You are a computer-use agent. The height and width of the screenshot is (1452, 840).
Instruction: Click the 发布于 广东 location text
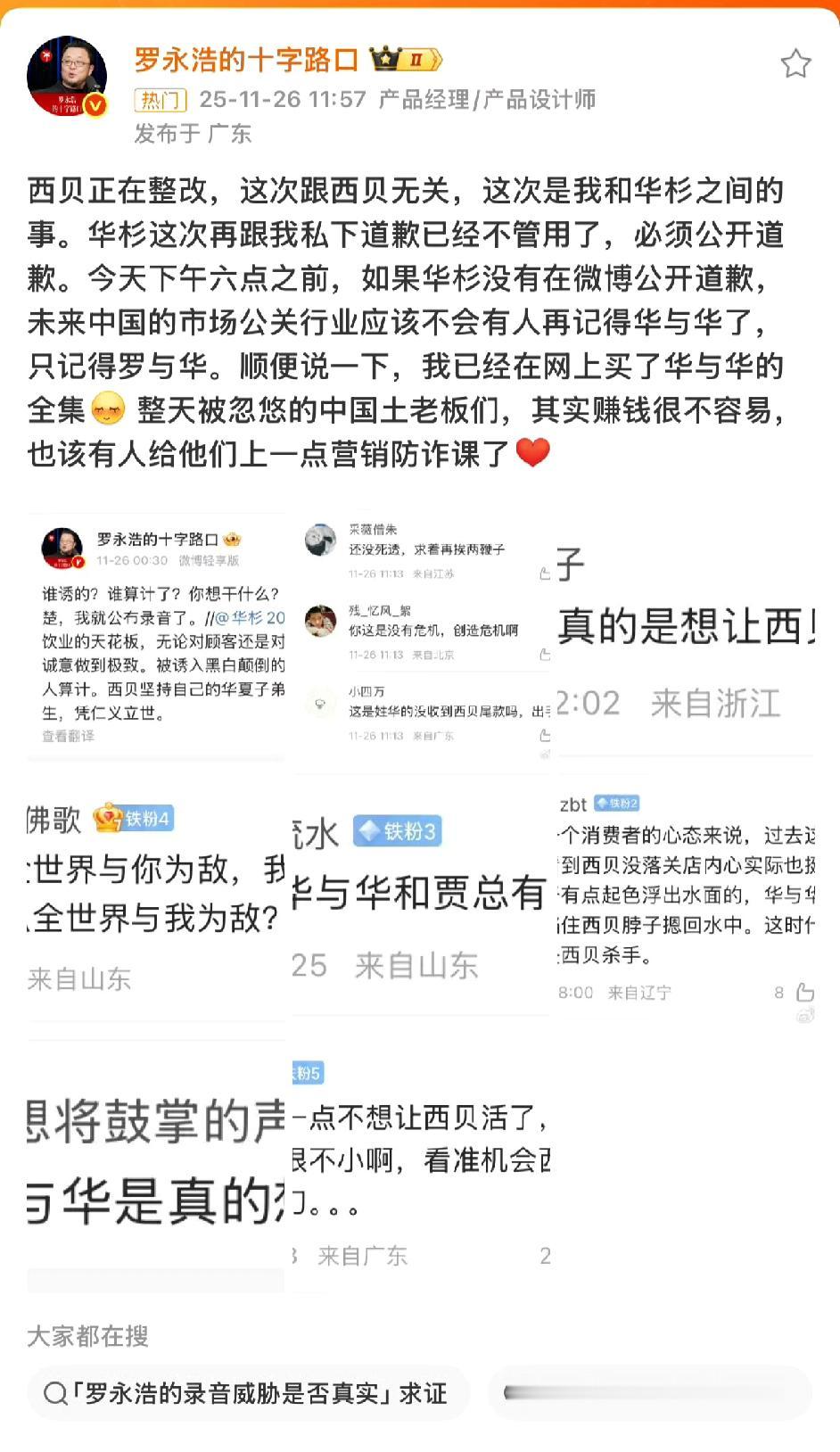click(192, 134)
